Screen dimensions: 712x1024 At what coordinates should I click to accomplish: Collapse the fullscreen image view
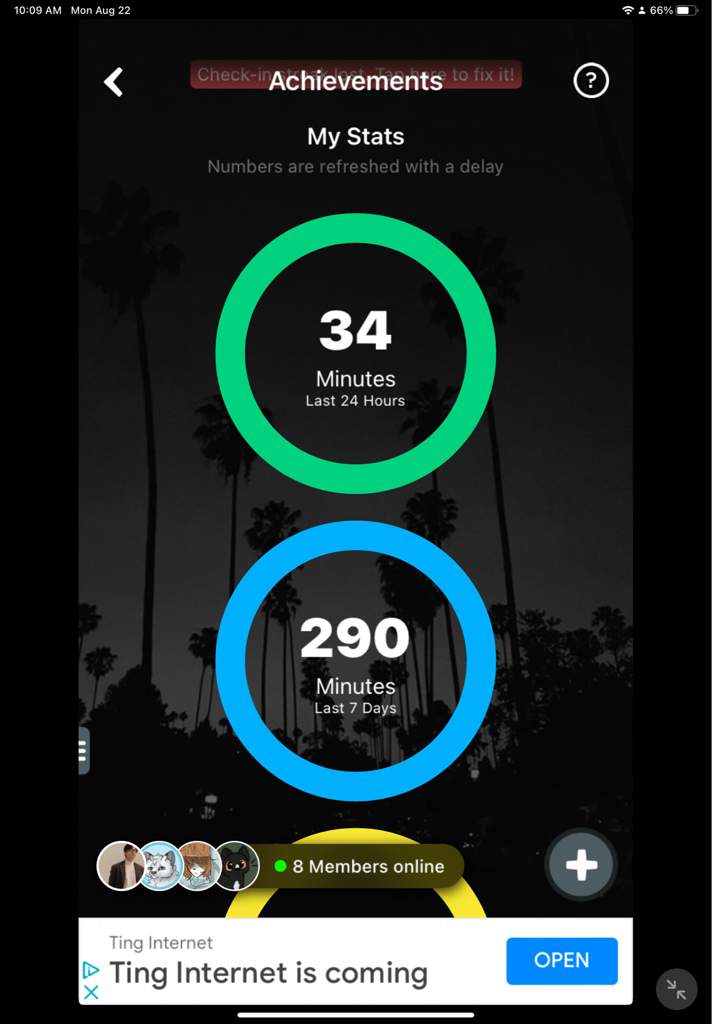tap(677, 990)
